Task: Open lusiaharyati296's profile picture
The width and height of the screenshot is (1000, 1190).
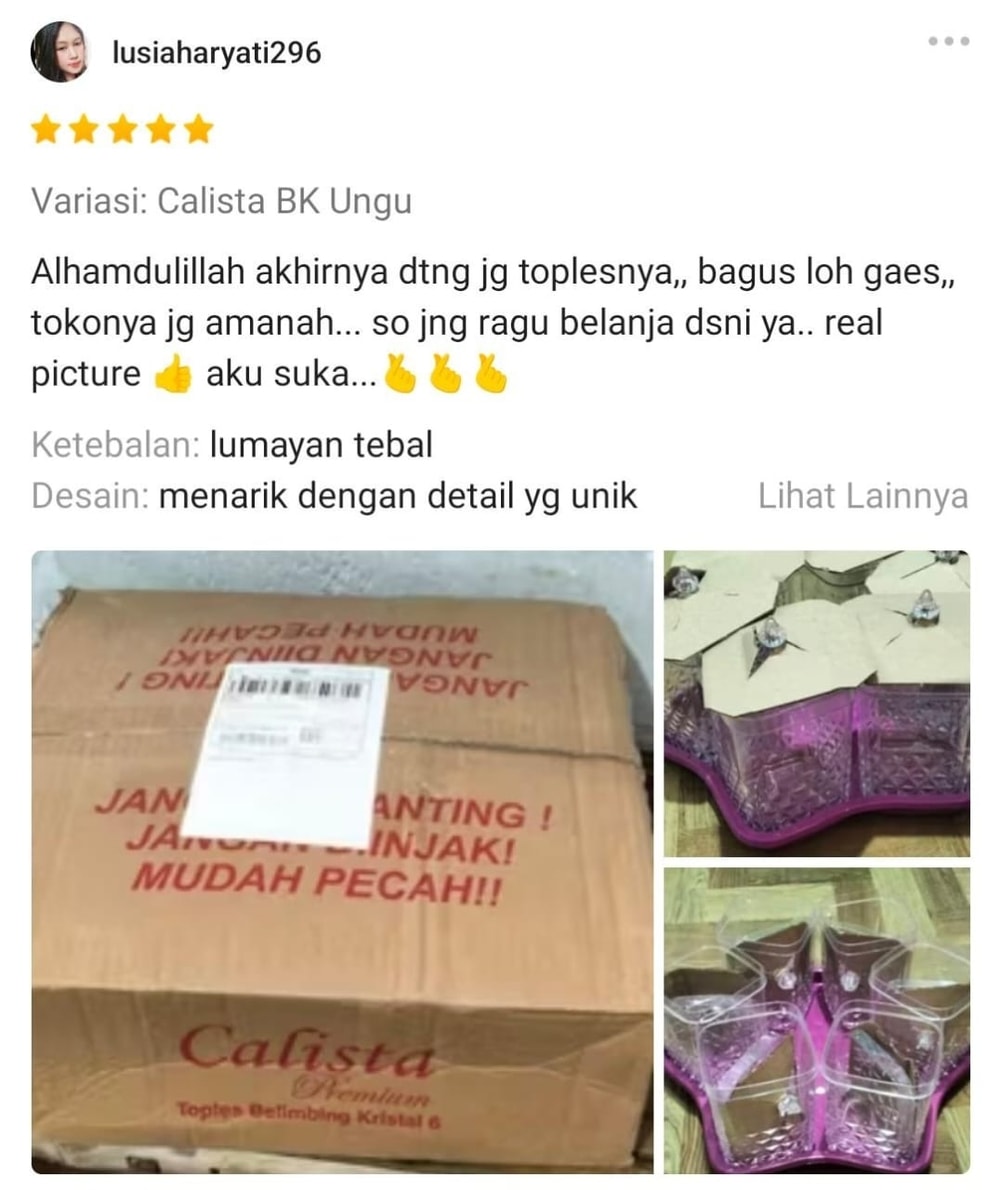Action: click(x=59, y=52)
